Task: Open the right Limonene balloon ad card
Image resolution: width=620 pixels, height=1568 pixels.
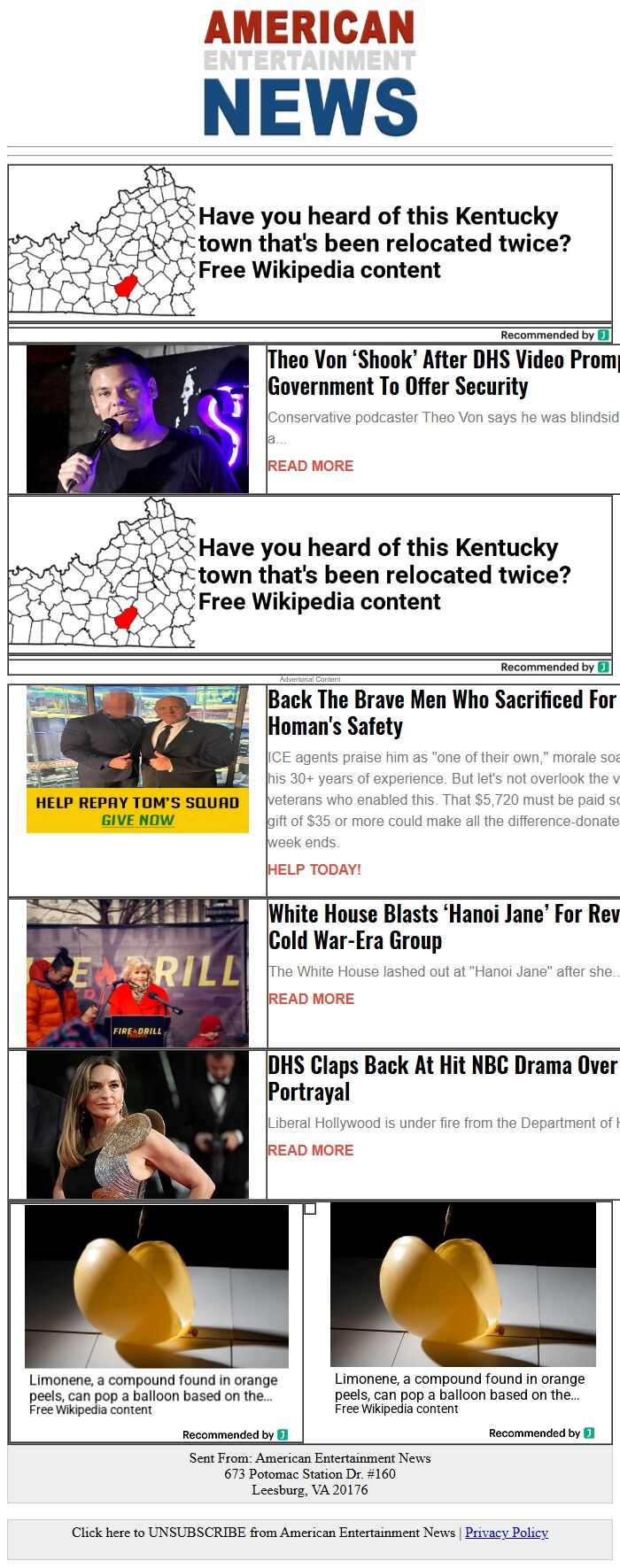Action: 462,1321
